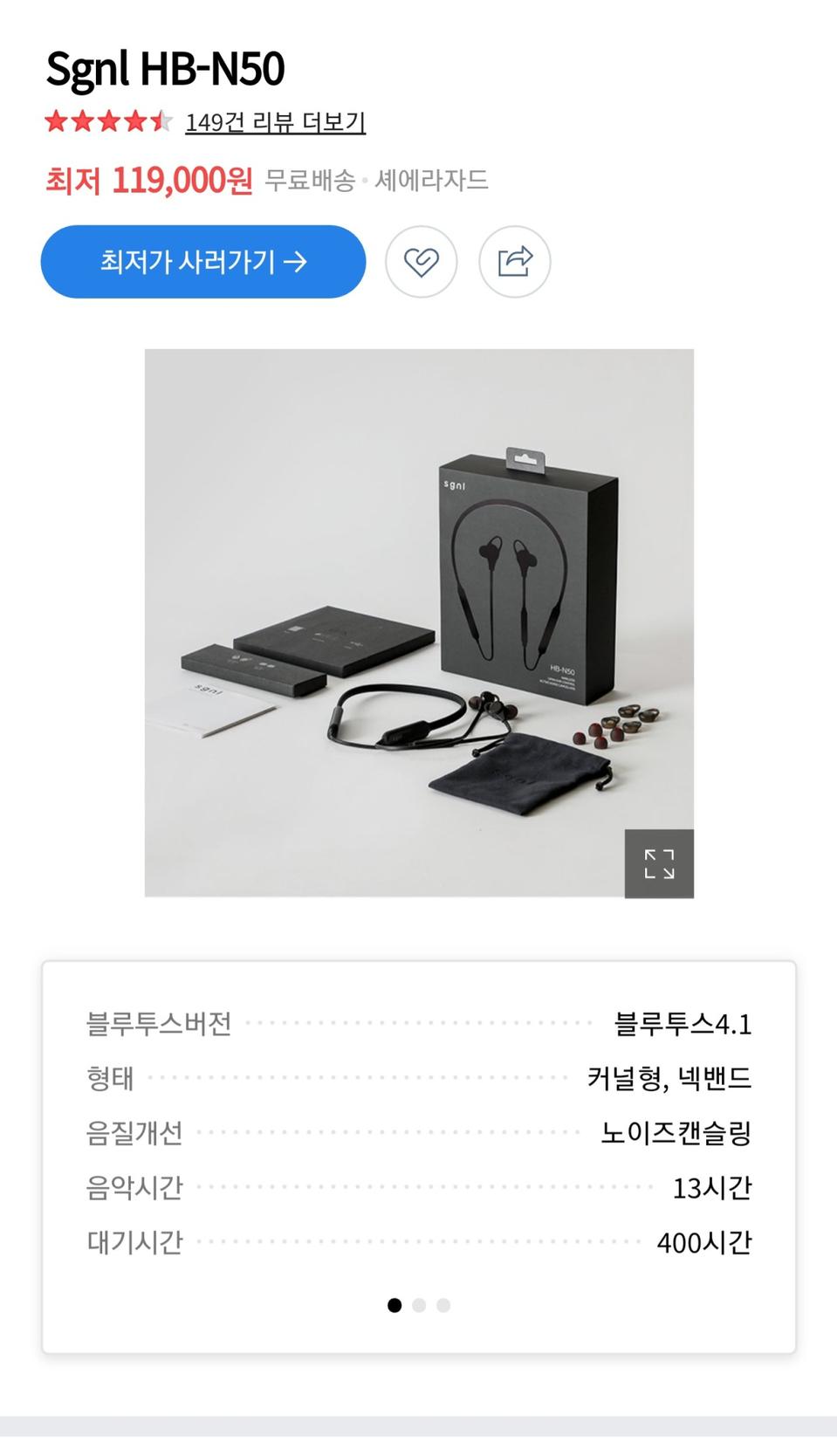
Task: Open 149건 리뷰 더보기 reviews
Action: [x=275, y=124]
